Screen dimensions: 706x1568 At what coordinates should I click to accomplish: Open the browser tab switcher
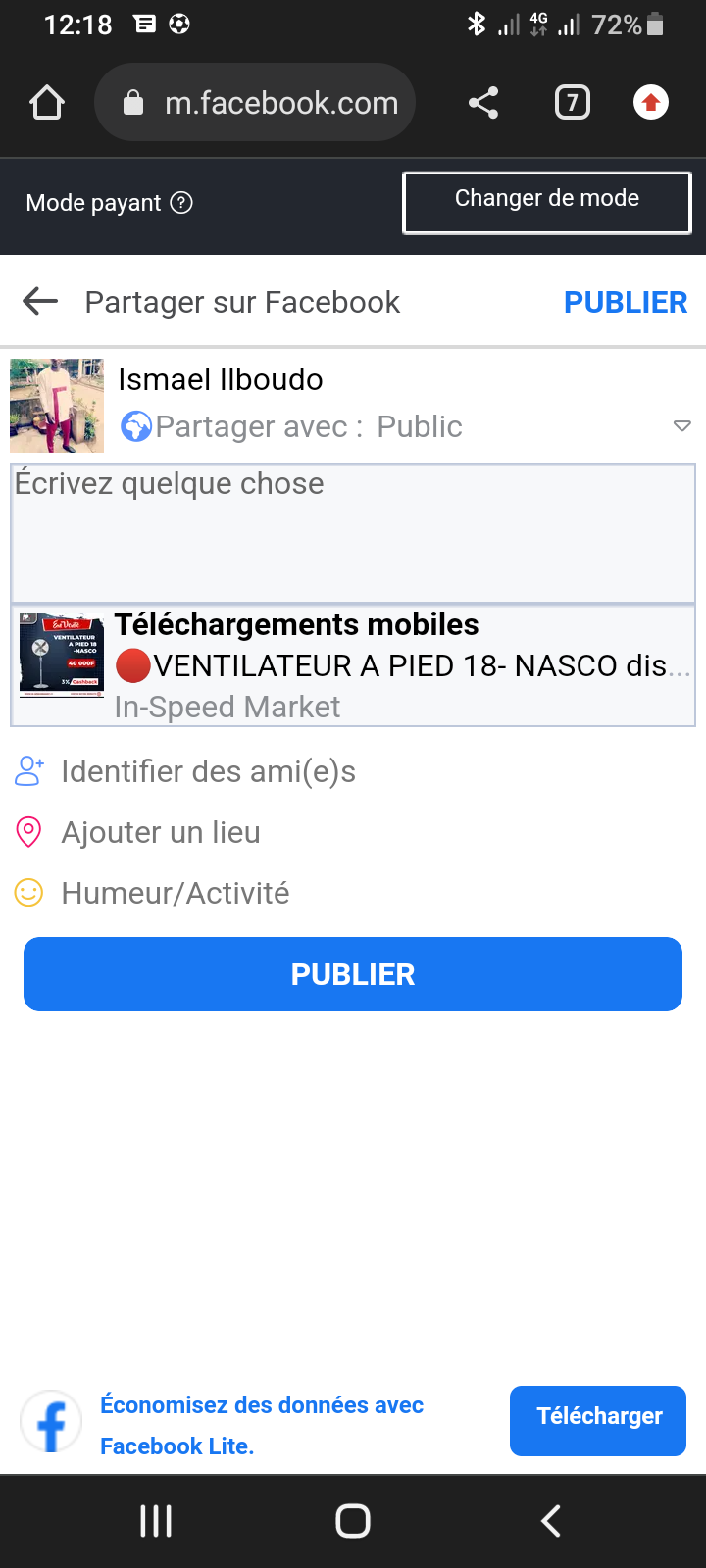click(573, 103)
